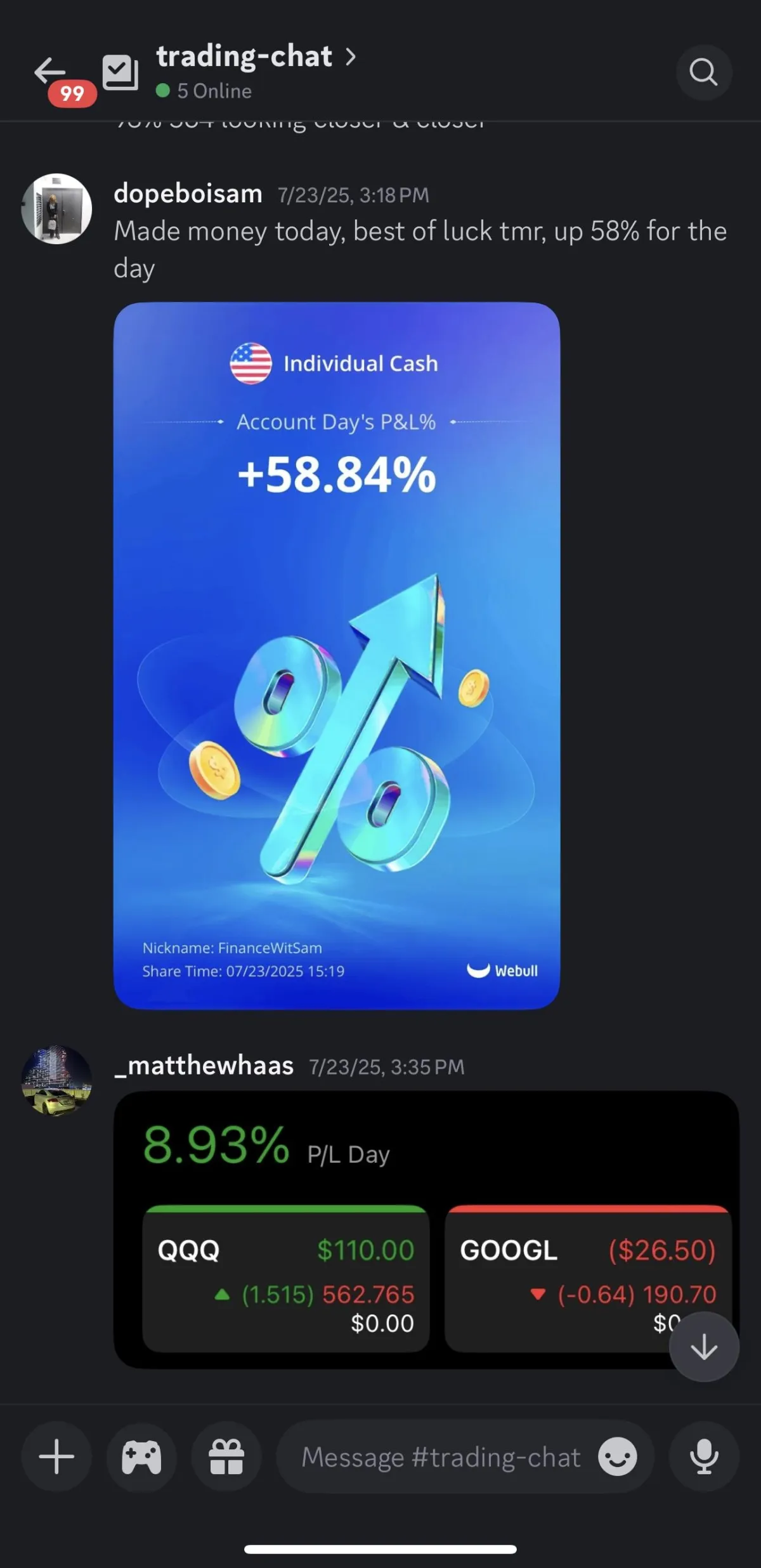This screenshot has height=1568, width=761.
Task: Jump to latest messages with down arrow
Action: coord(704,1347)
